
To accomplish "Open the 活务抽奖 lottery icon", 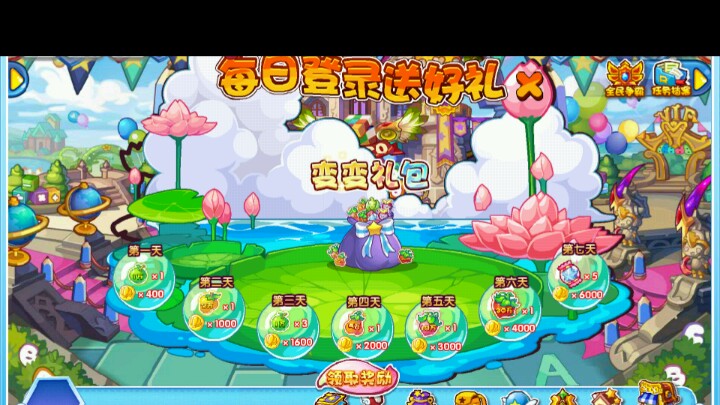I will (668, 78).
